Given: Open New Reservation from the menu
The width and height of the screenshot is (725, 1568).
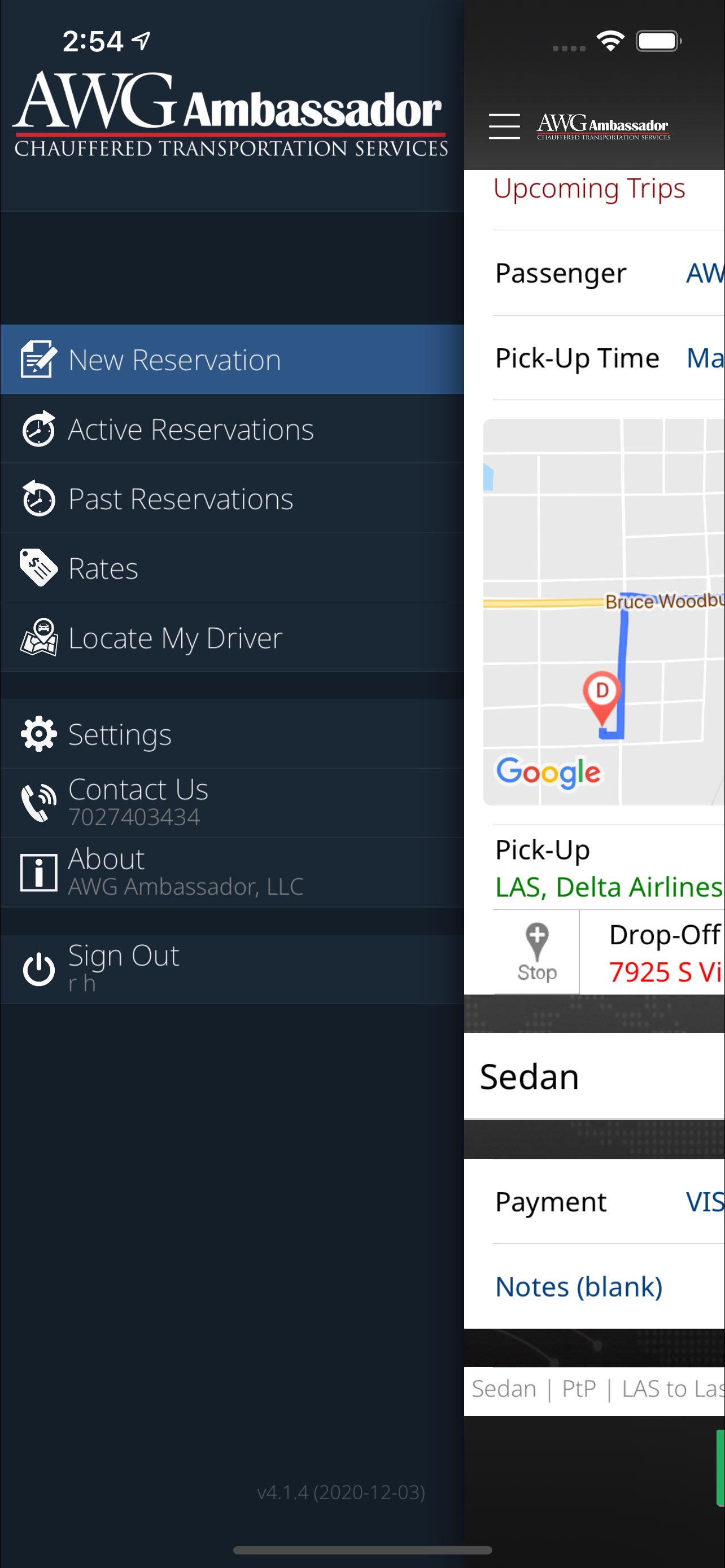Looking at the screenshot, I should pos(232,359).
